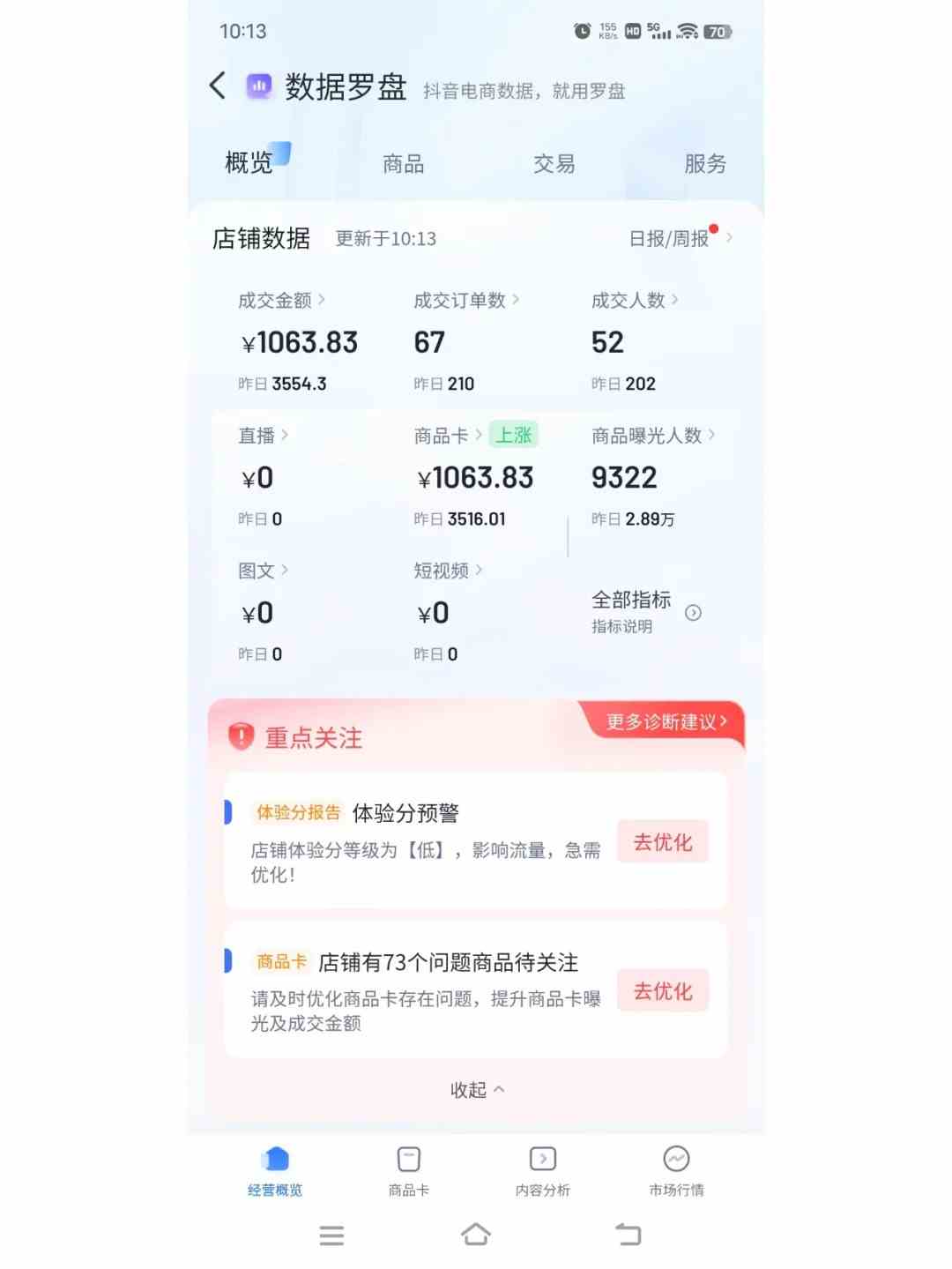The height and width of the screenshot is (1269, 952).
Task: Tap the 数据罗盘 app logo icon
Action: click(x=257, y=84)
